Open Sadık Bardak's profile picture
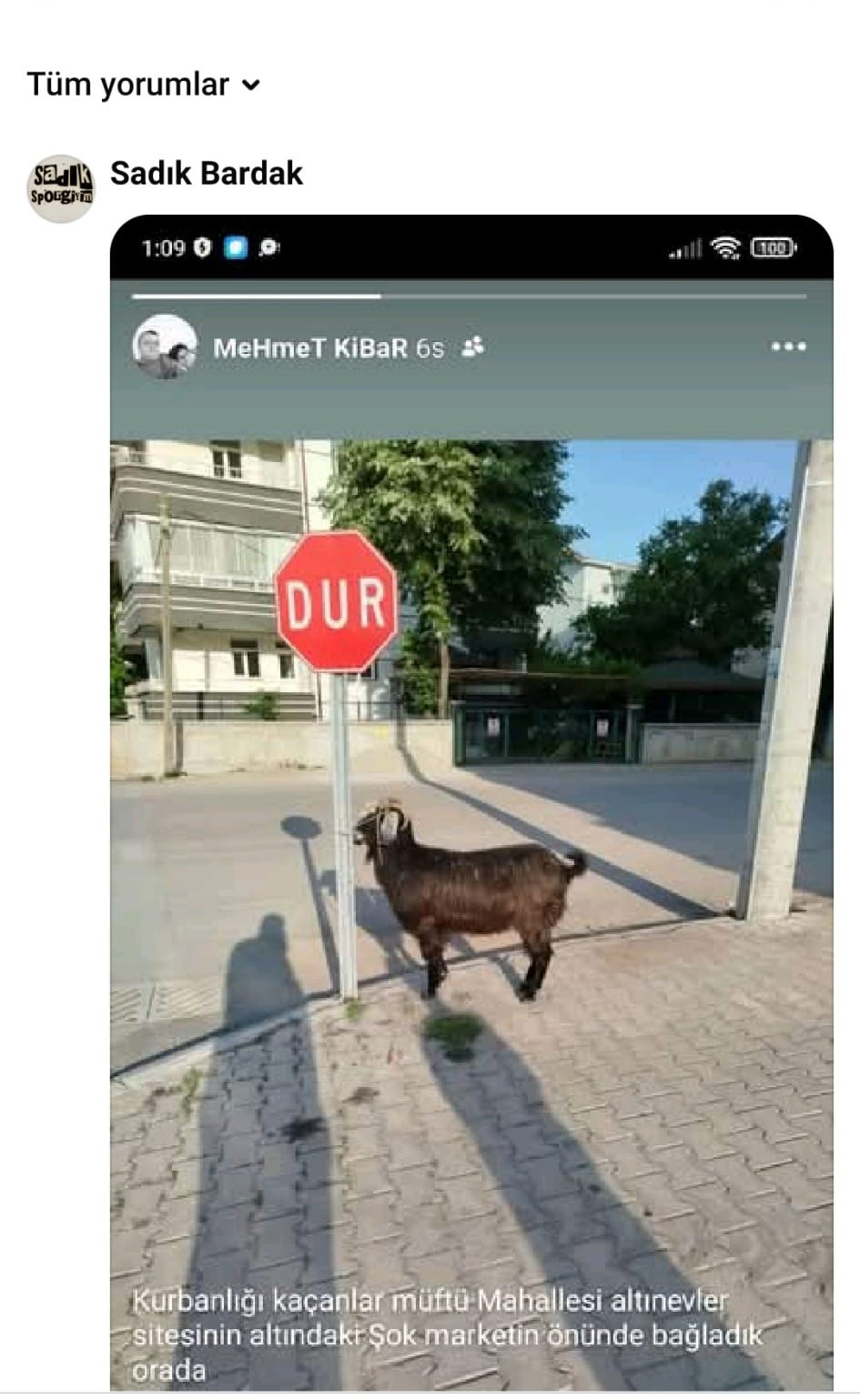The height and width of the screenshot is (1400, 860). pos(60,188)
